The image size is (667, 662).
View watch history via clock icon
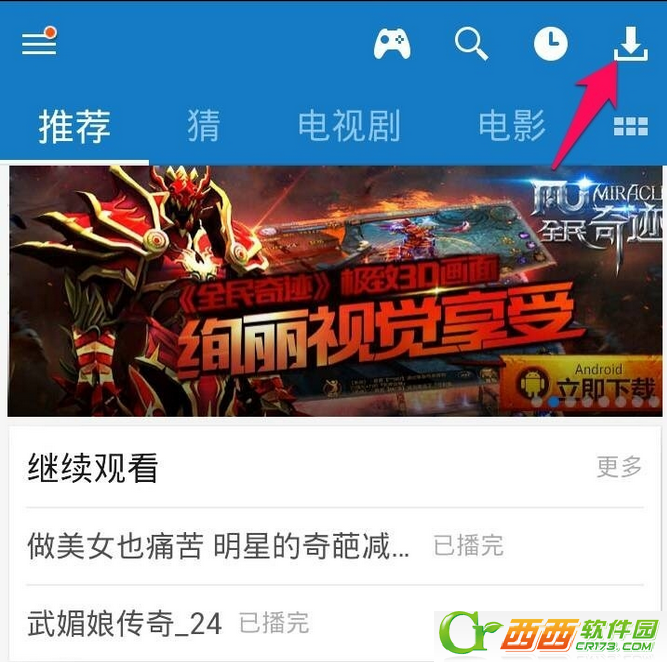(550, 43)
